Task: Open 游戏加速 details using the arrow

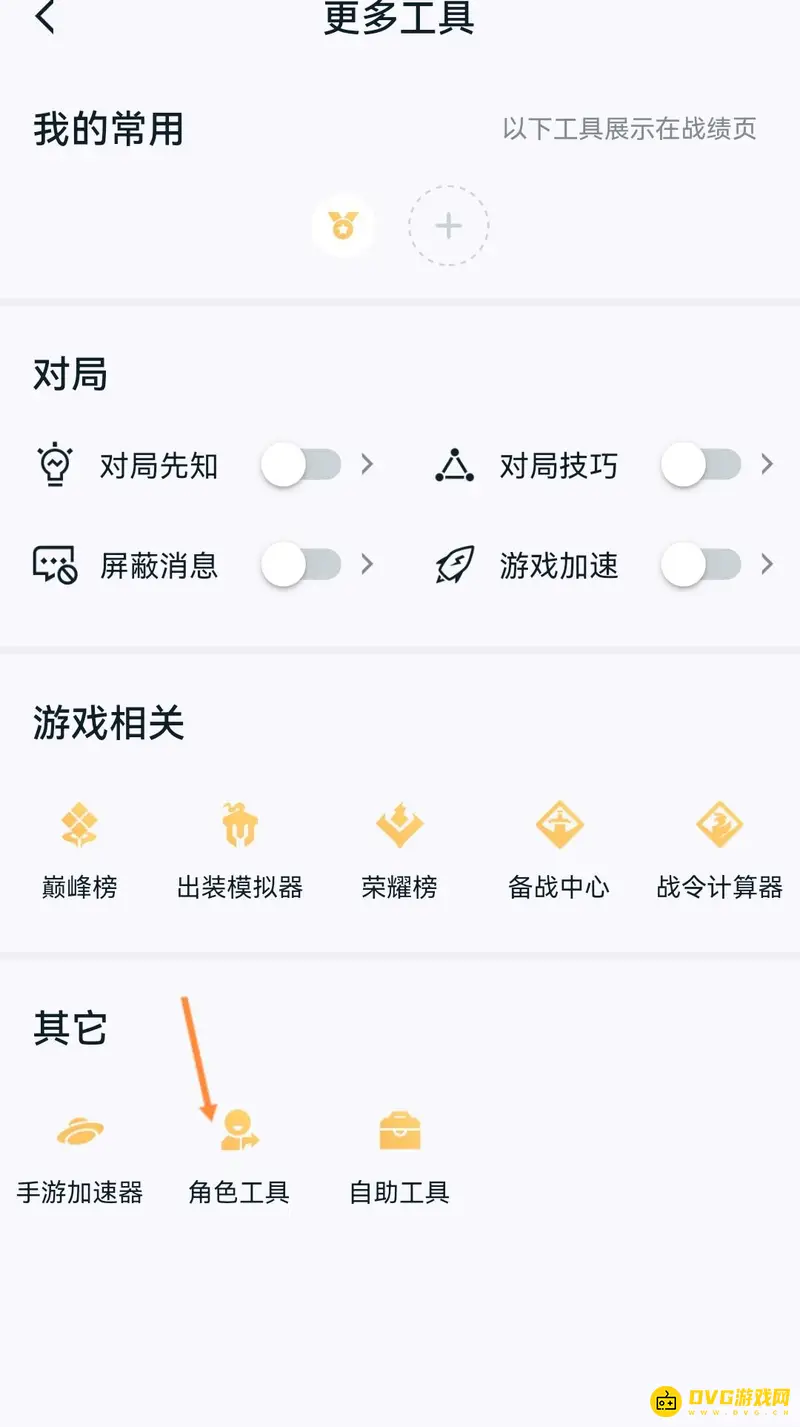Action: point(768,564)
